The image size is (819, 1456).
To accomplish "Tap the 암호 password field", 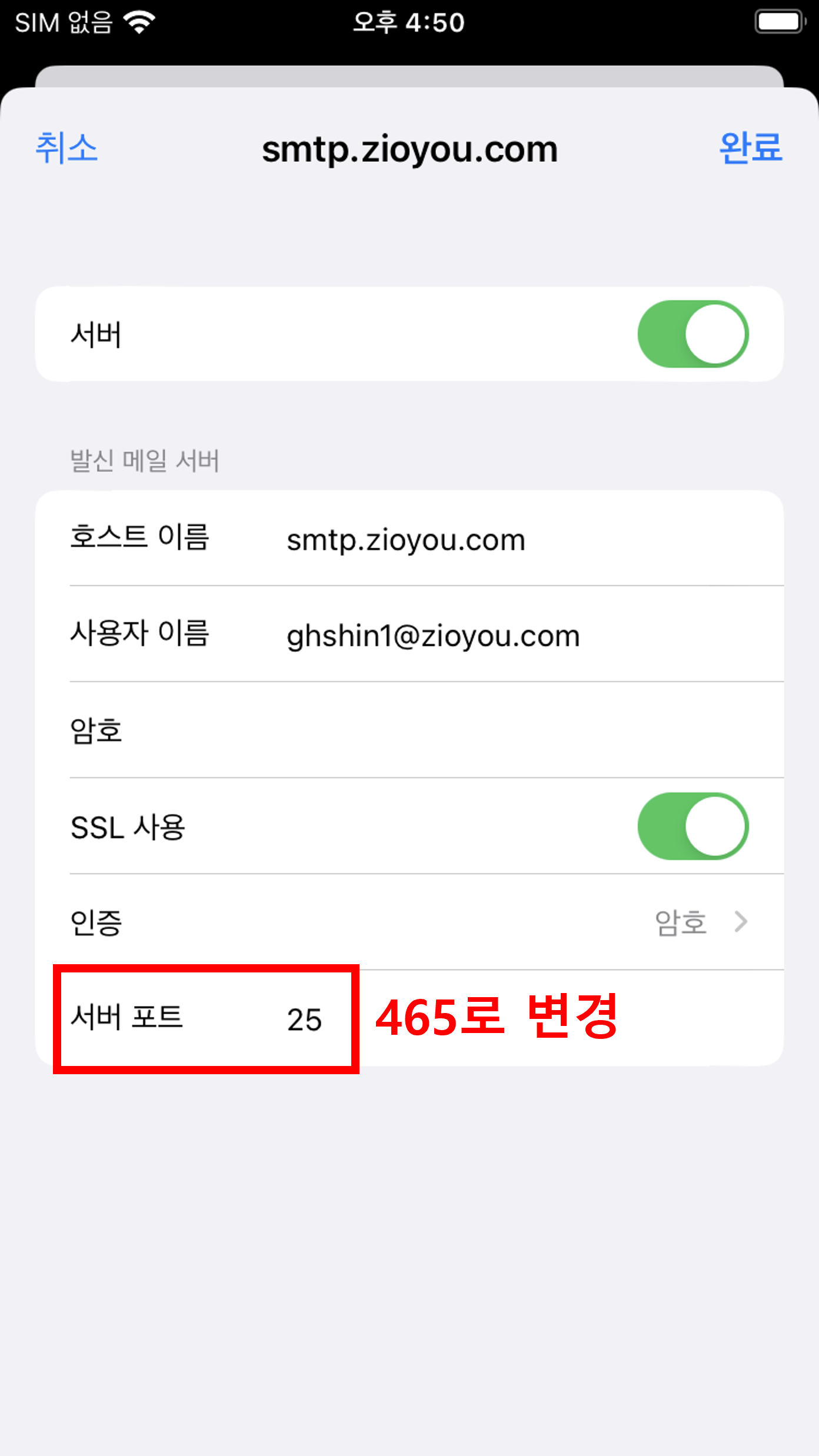I will pos(409,730).
